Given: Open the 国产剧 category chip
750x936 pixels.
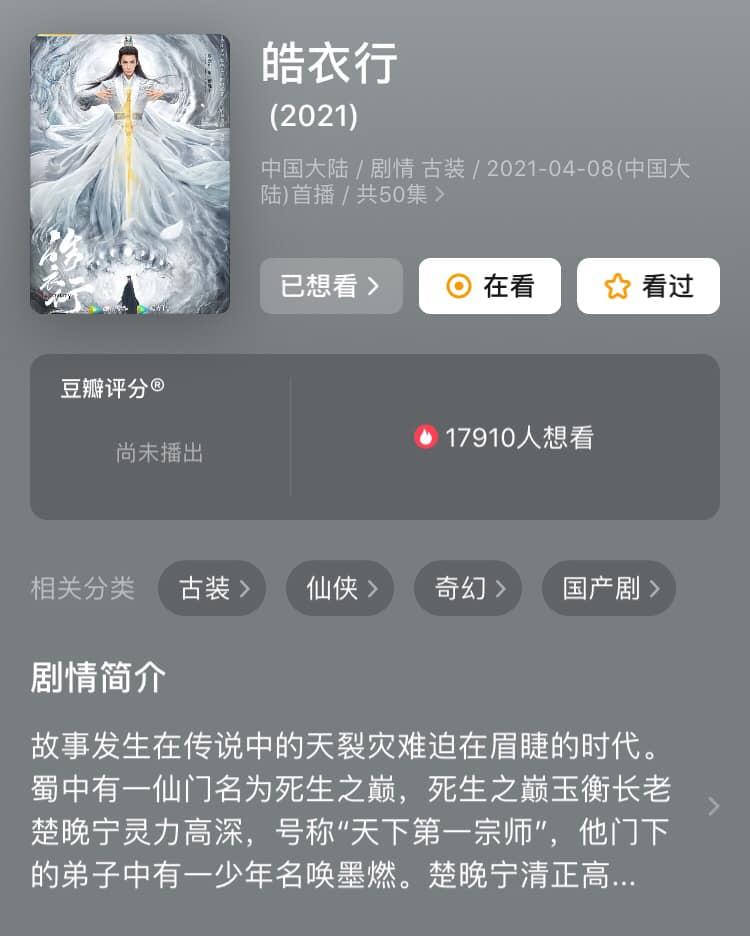Looking at the screenshot, I should tap(608, 588).
